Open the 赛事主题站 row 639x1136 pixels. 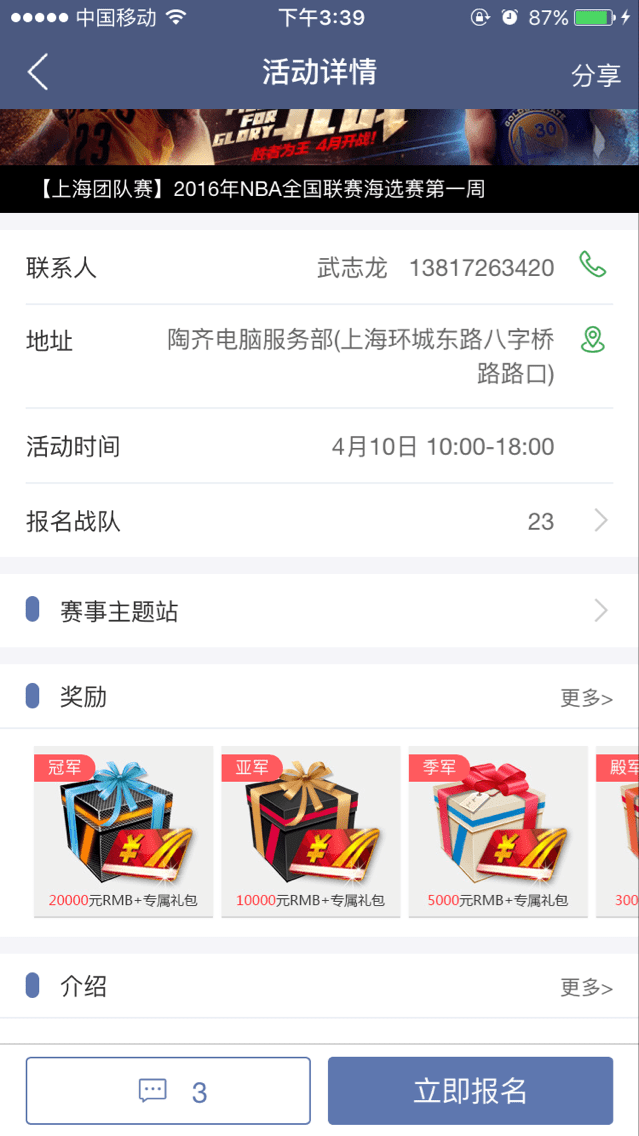(x=320, y=611)
